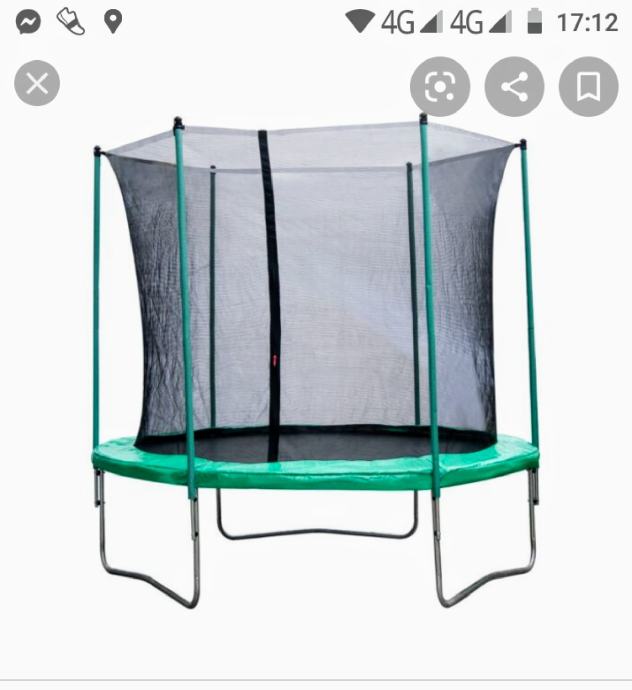This screenshot has width=632, height=690.
Task: Bookmark this image to collection
Action: tap(589, 87)
